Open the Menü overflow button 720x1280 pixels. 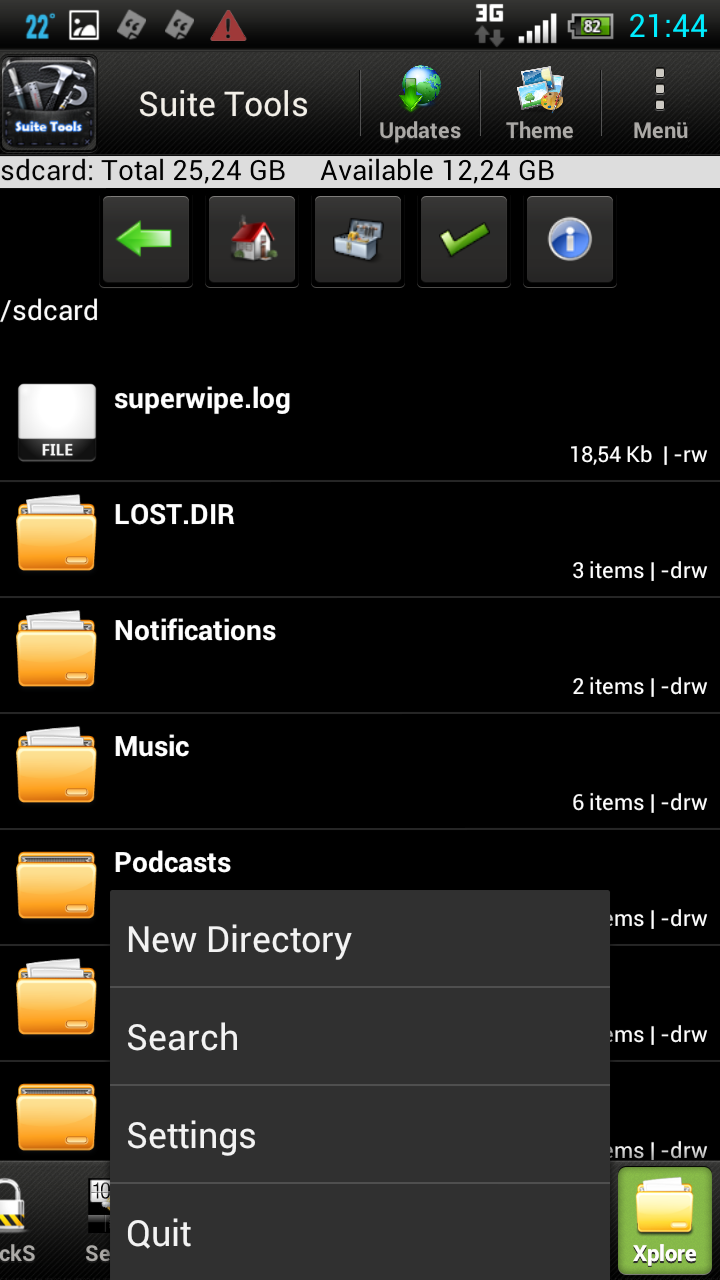(x=660, y=104)
